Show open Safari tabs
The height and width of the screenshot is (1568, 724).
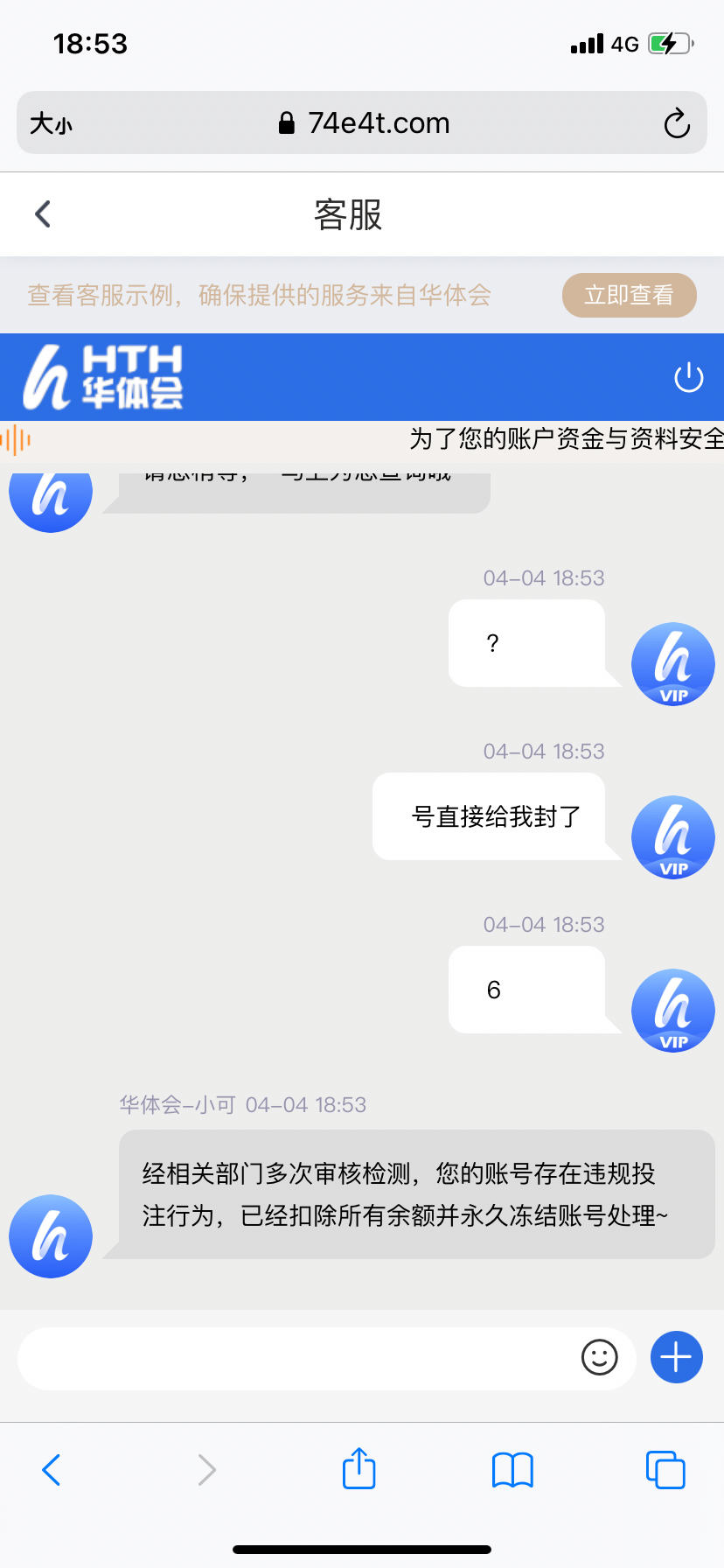pos(665,1470)
